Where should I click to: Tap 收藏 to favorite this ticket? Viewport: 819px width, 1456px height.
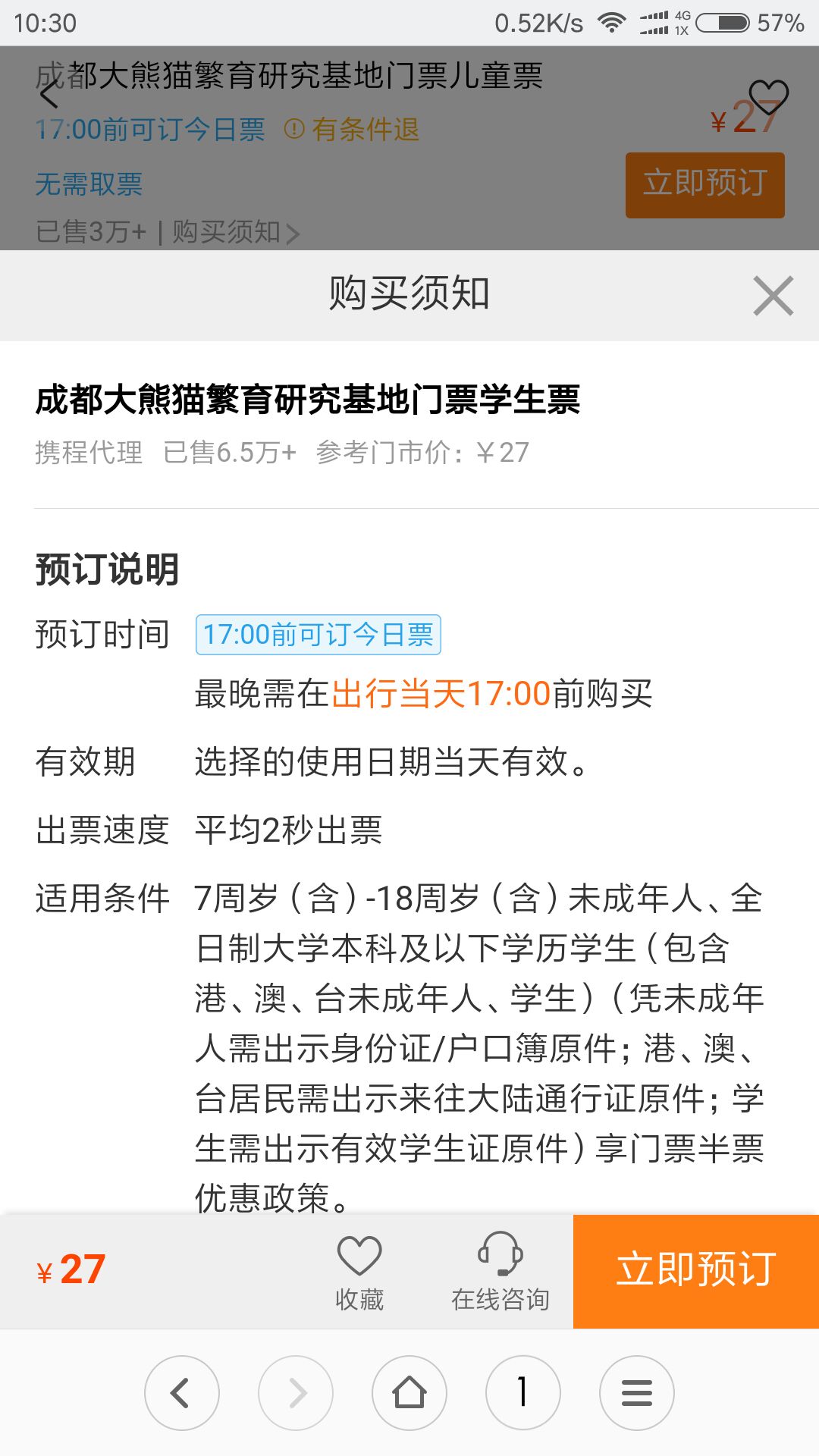[x=359, y=1272]
